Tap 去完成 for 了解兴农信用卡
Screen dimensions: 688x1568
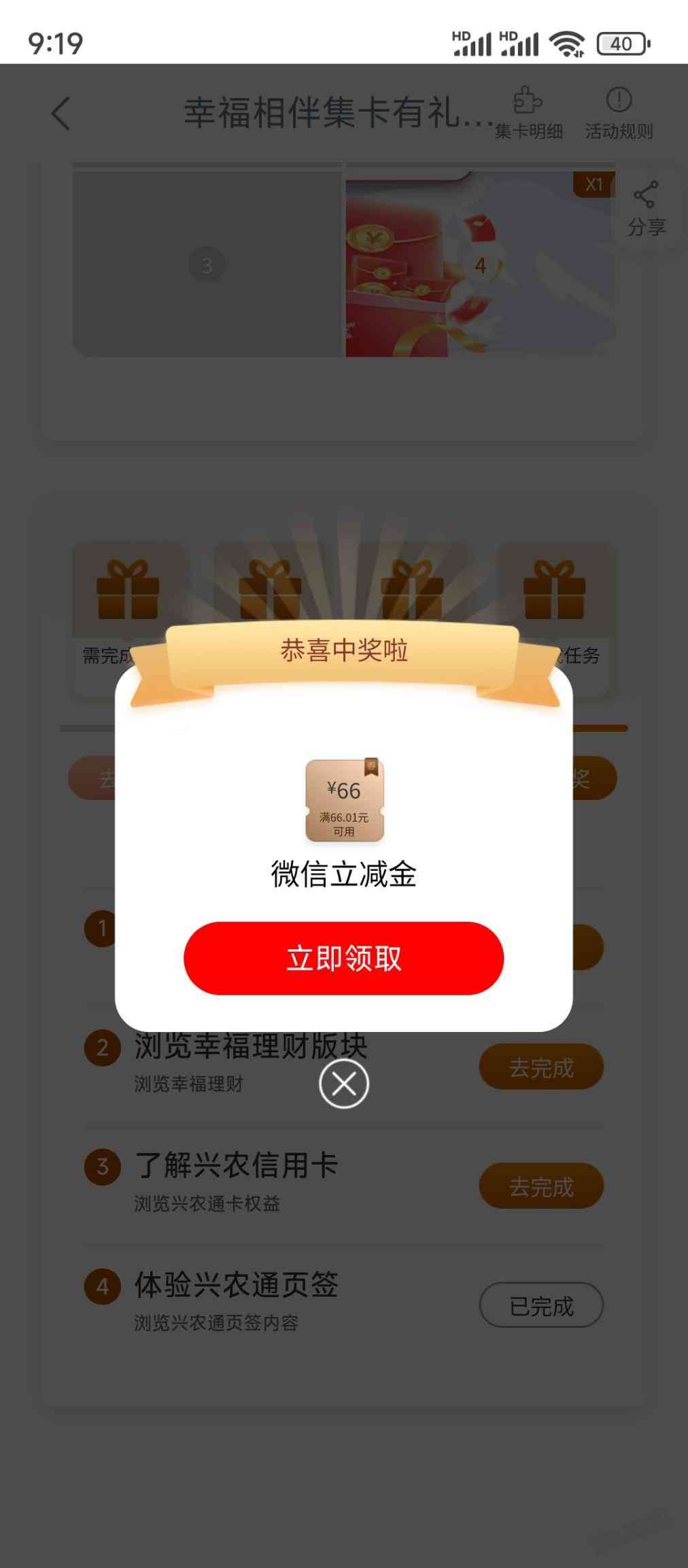pos(541,1186)
